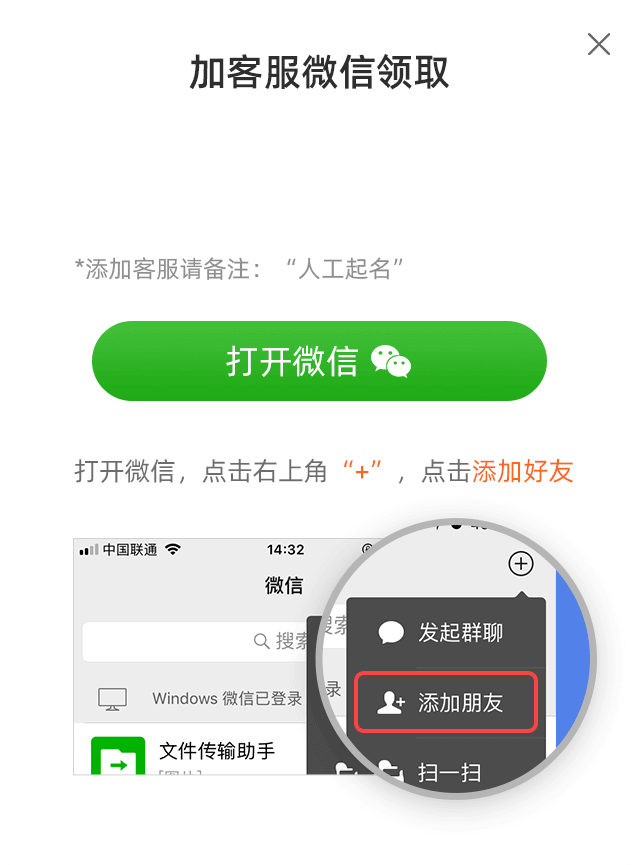This screenshot has width=639, height=865.
Task: Tap the green 打开微信 button
Action: coord(319,361)
